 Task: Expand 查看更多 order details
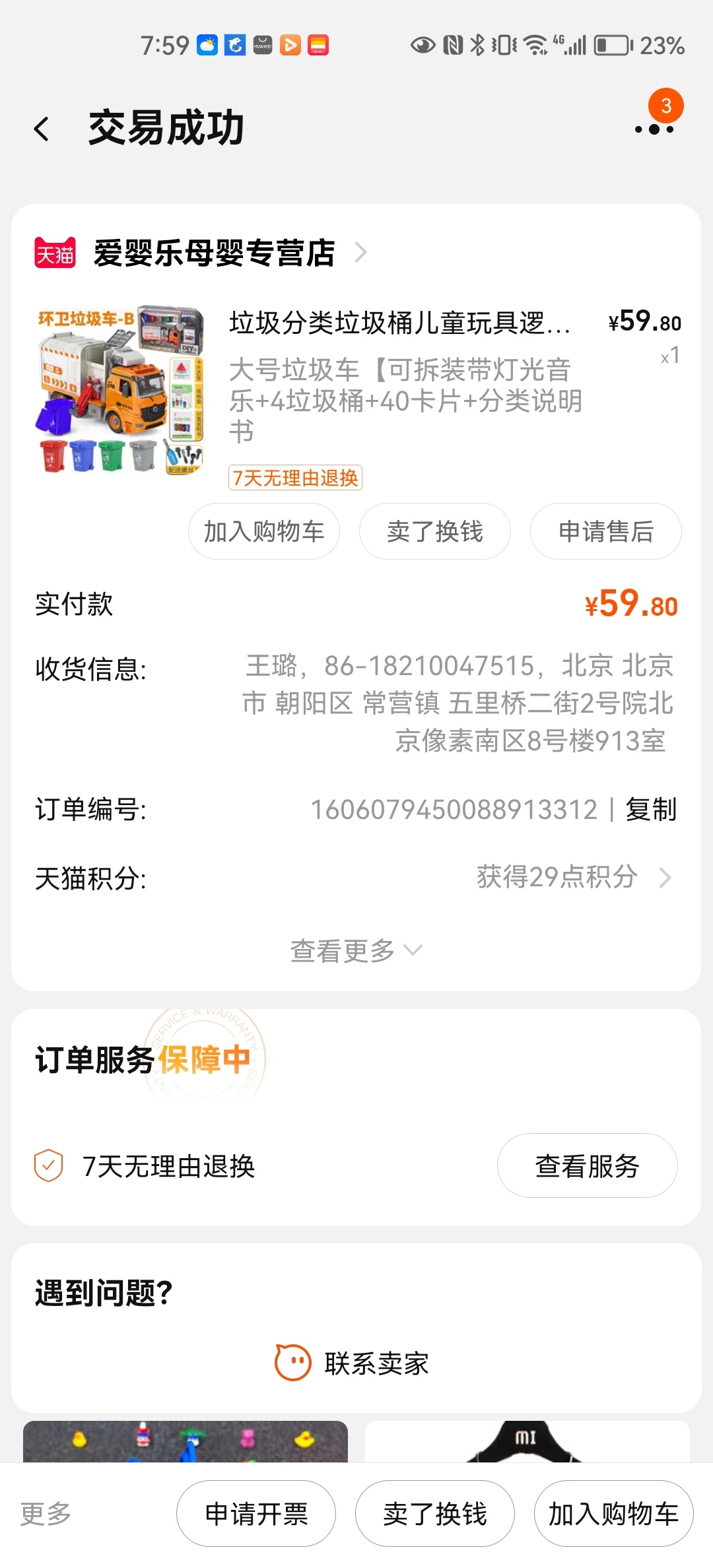point(355,951)
